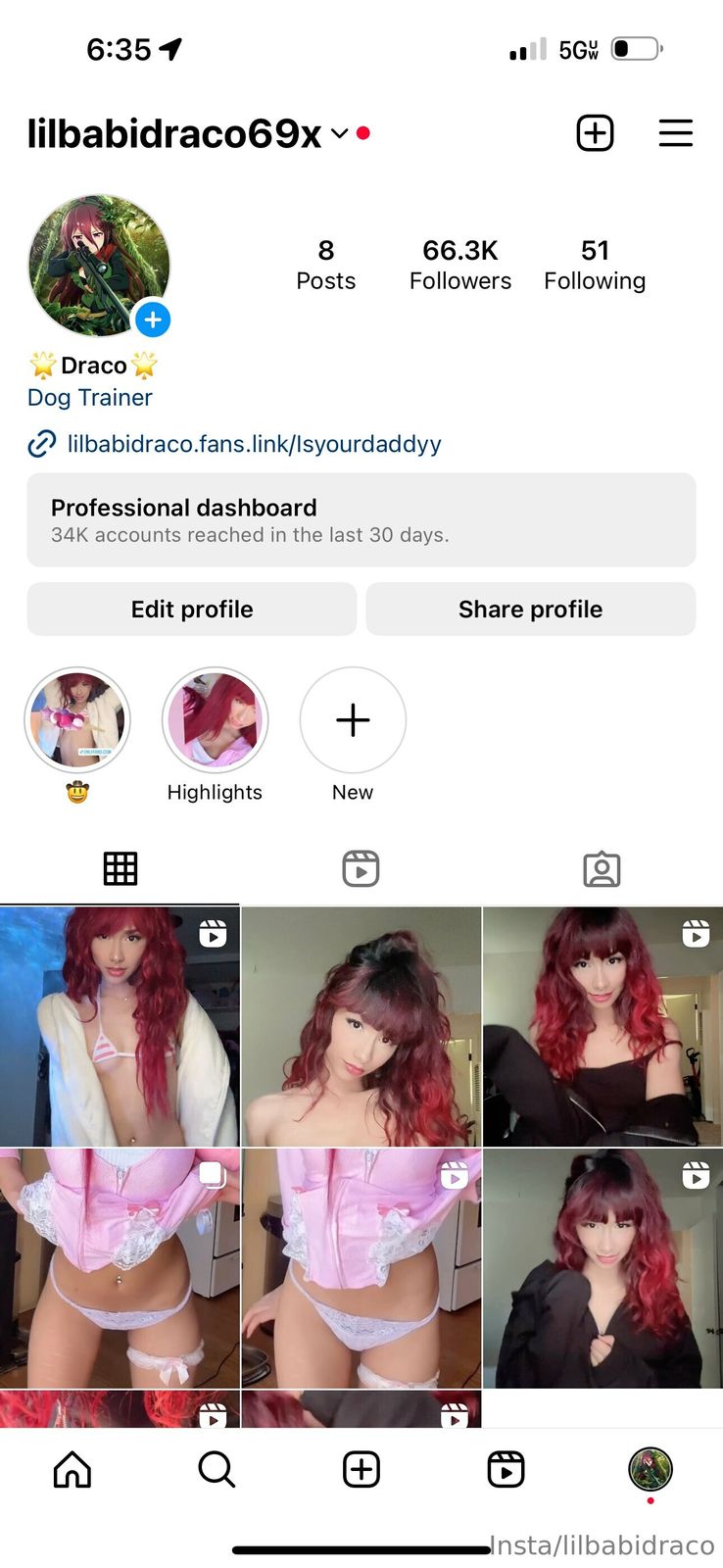The image size is (723, 1568).
Task: View the 51 Following list
Action: (595, 265)
